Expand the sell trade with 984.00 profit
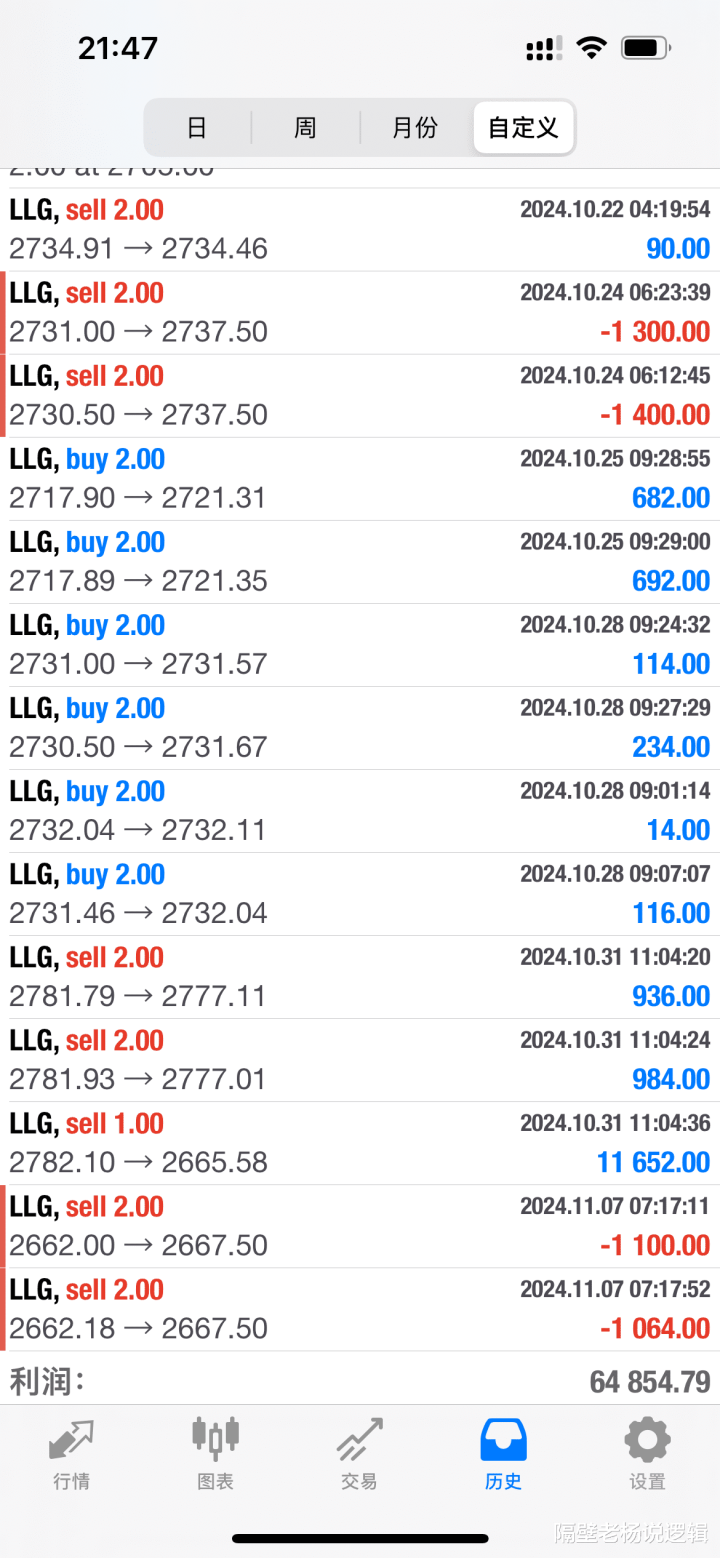 [x=360, y=1060]
